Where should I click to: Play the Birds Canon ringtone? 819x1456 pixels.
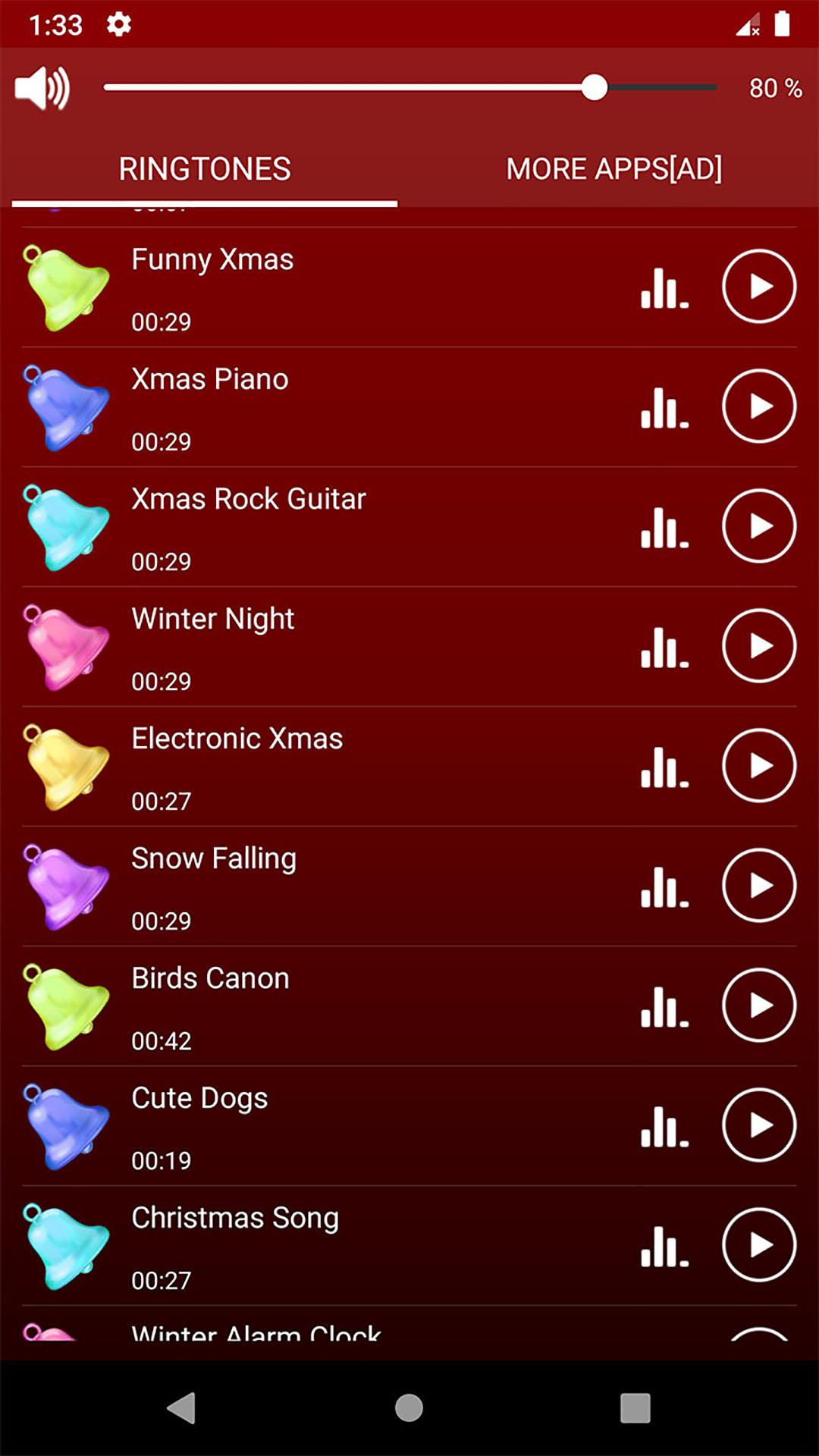point(758,1006)
